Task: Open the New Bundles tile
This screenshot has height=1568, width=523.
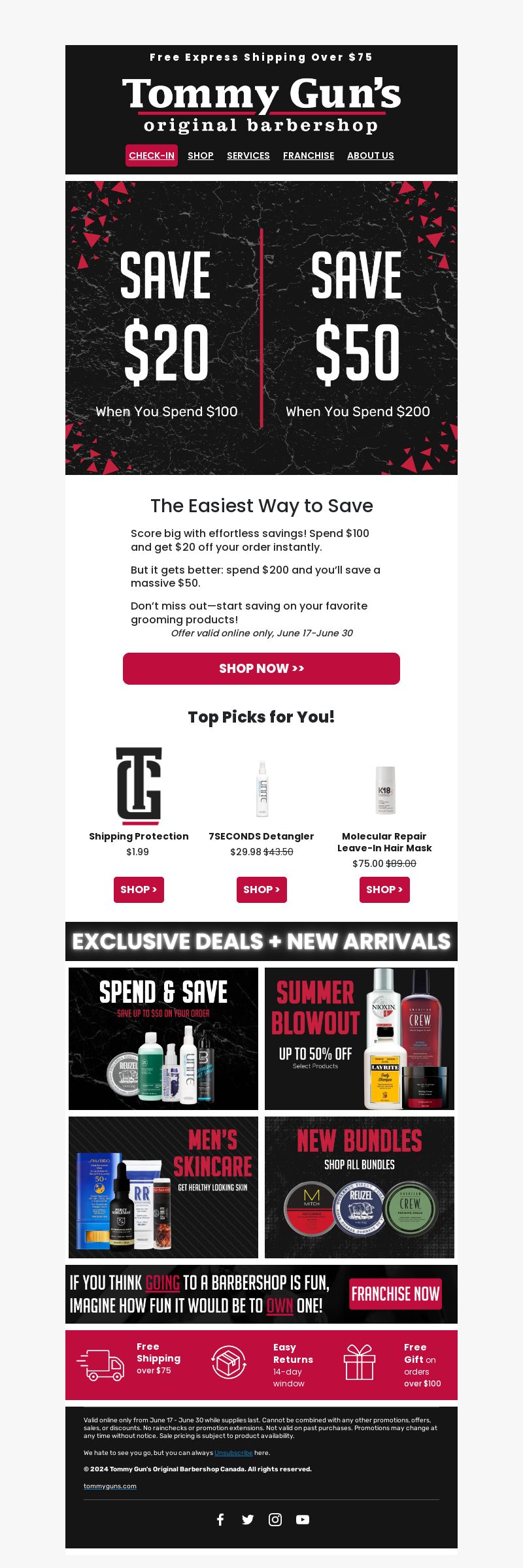Action: [x=360, y=1187]
